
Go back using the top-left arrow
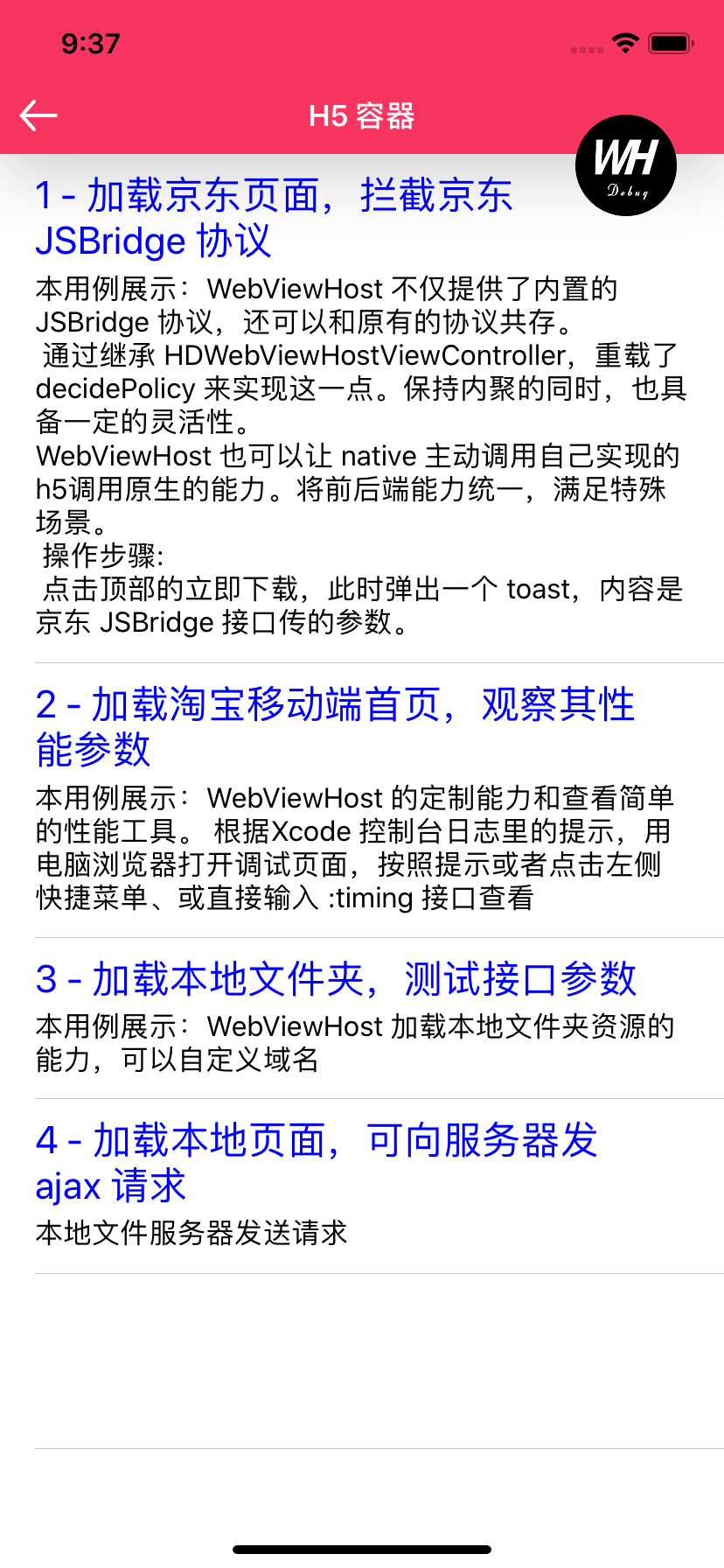tap(38, 115)
